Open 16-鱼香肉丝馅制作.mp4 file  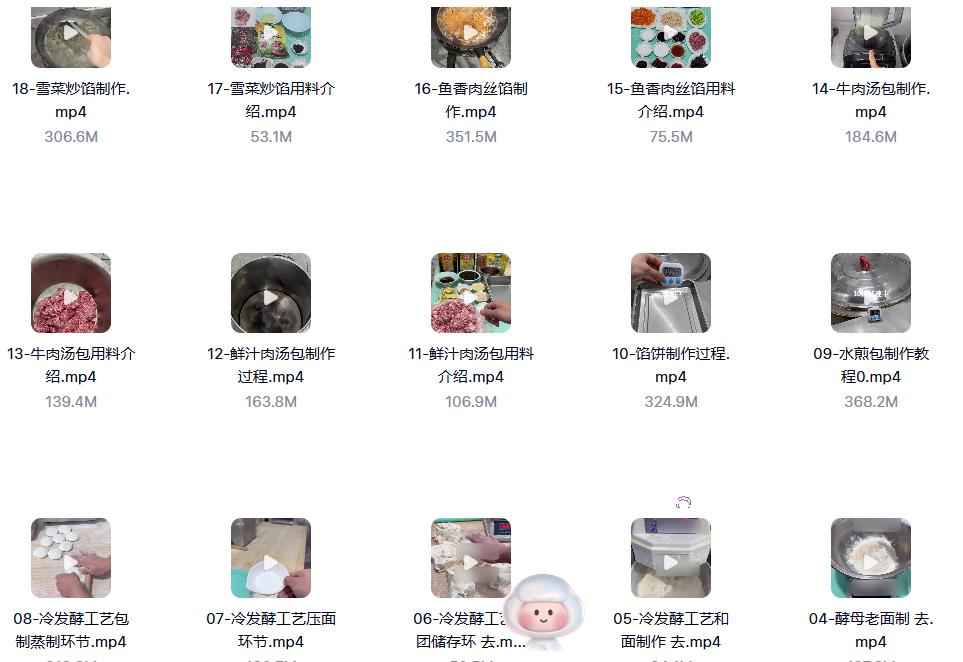point(471,35)
